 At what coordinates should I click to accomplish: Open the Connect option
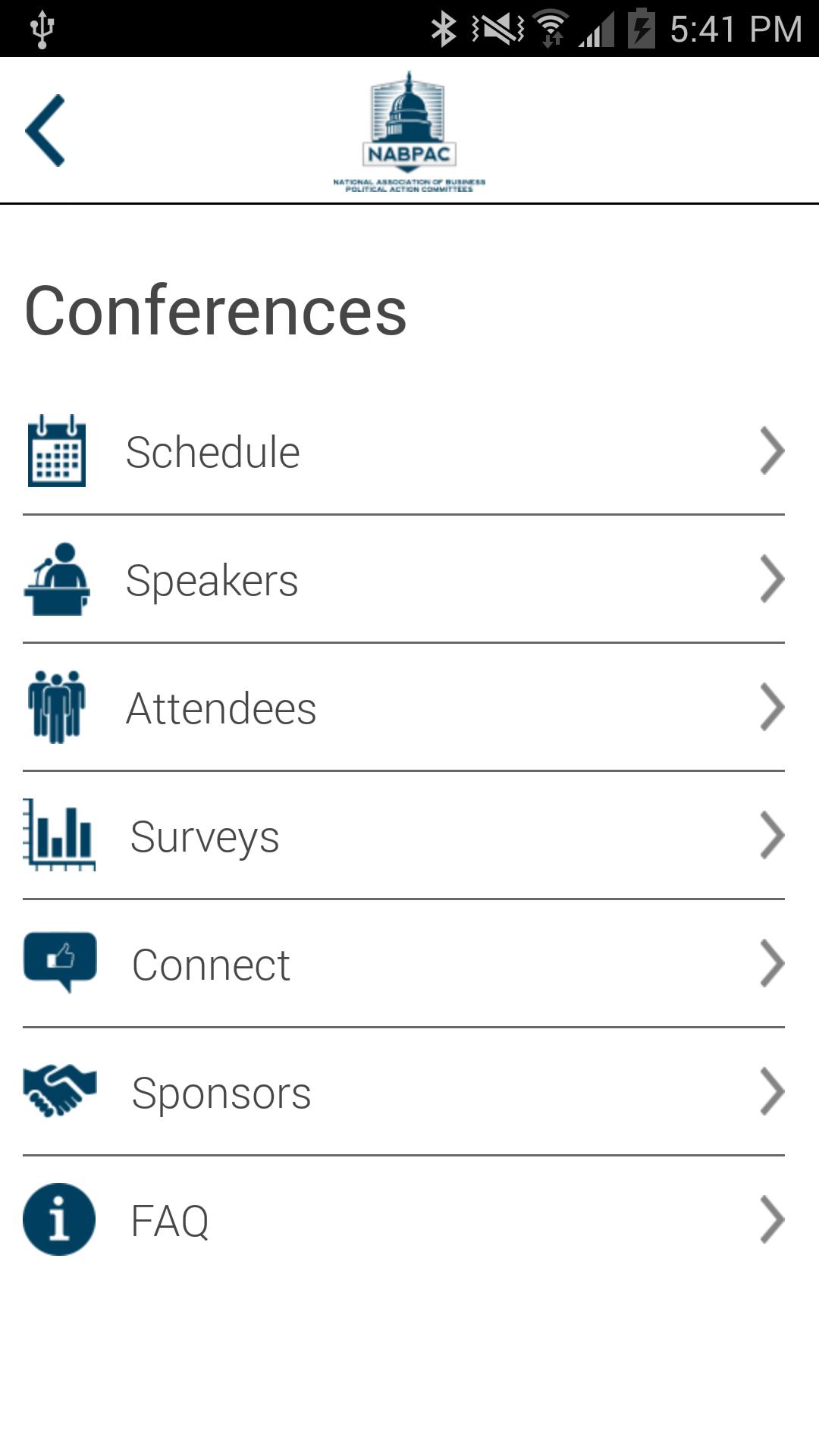coord(403,964)
